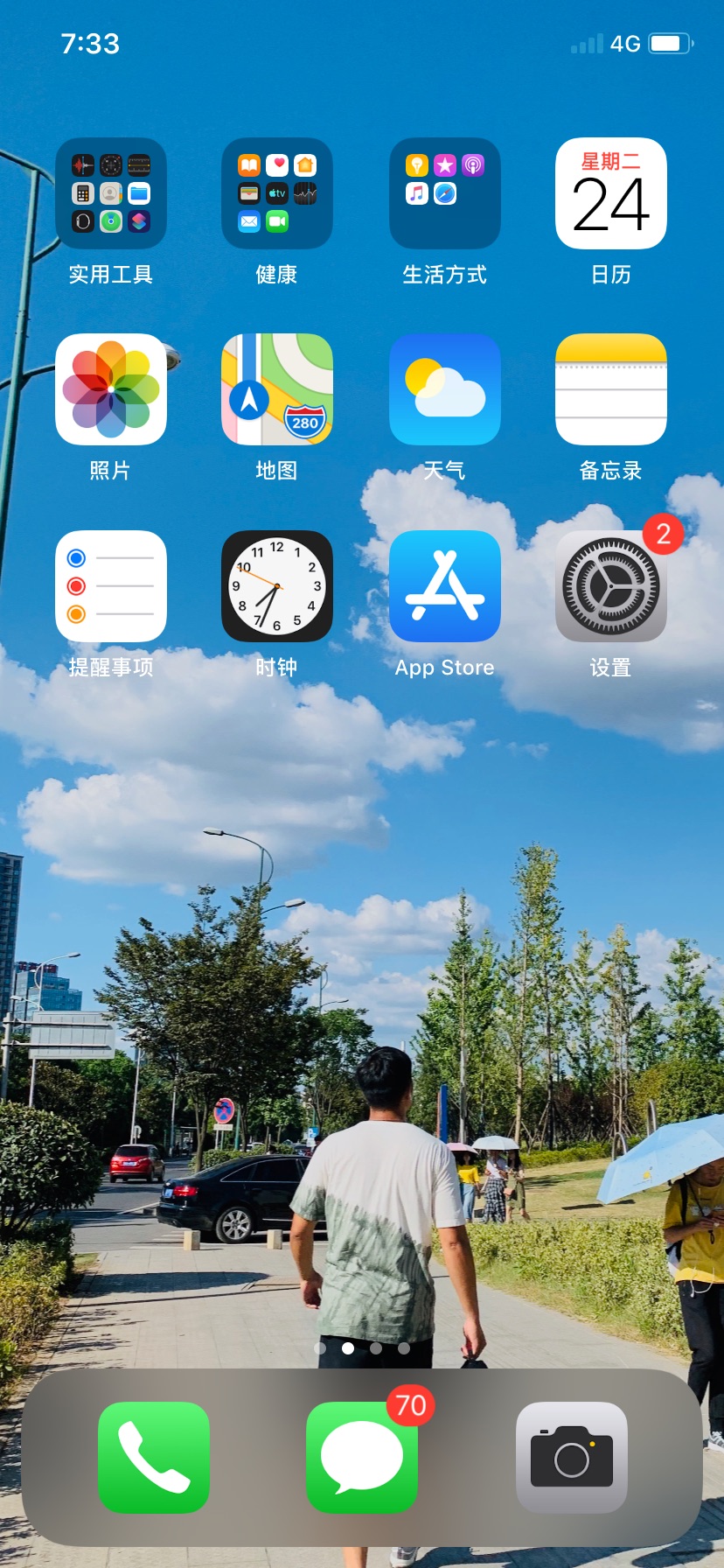The image size is (724, 1568).
Task: Launch the Camera from the dock
Action: click(x=572, y=1458)
